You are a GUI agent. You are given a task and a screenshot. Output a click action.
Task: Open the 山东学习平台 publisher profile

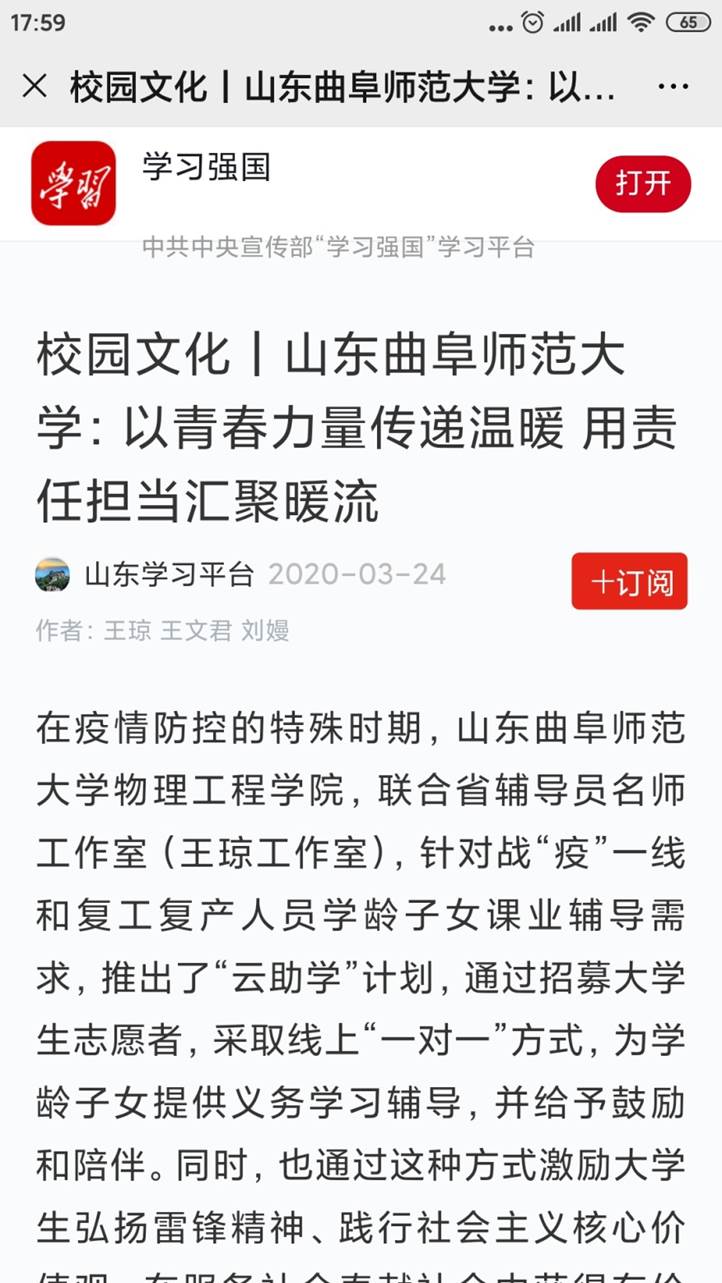pos(168,575)
